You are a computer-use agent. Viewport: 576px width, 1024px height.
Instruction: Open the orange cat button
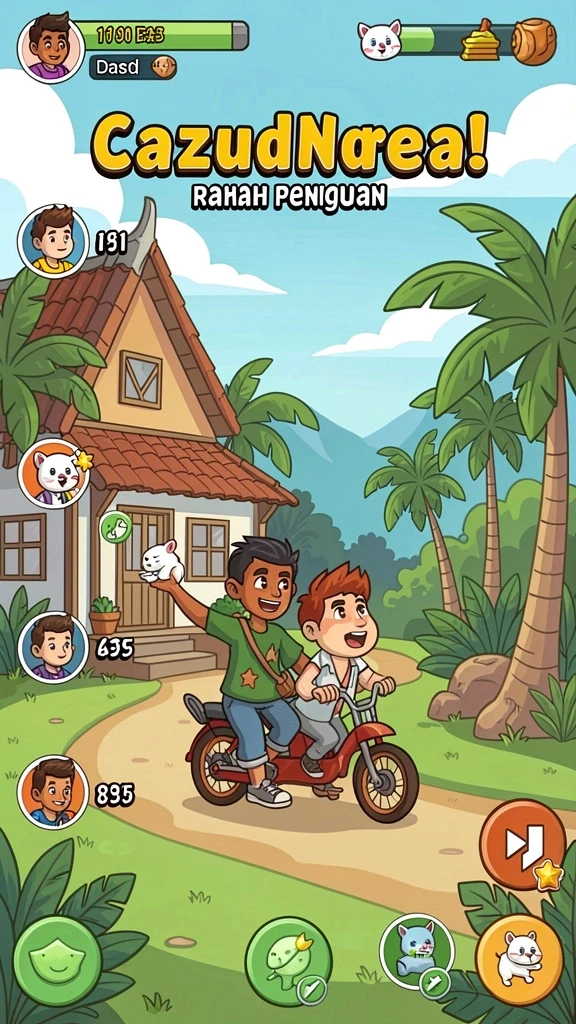pos(519,959)
